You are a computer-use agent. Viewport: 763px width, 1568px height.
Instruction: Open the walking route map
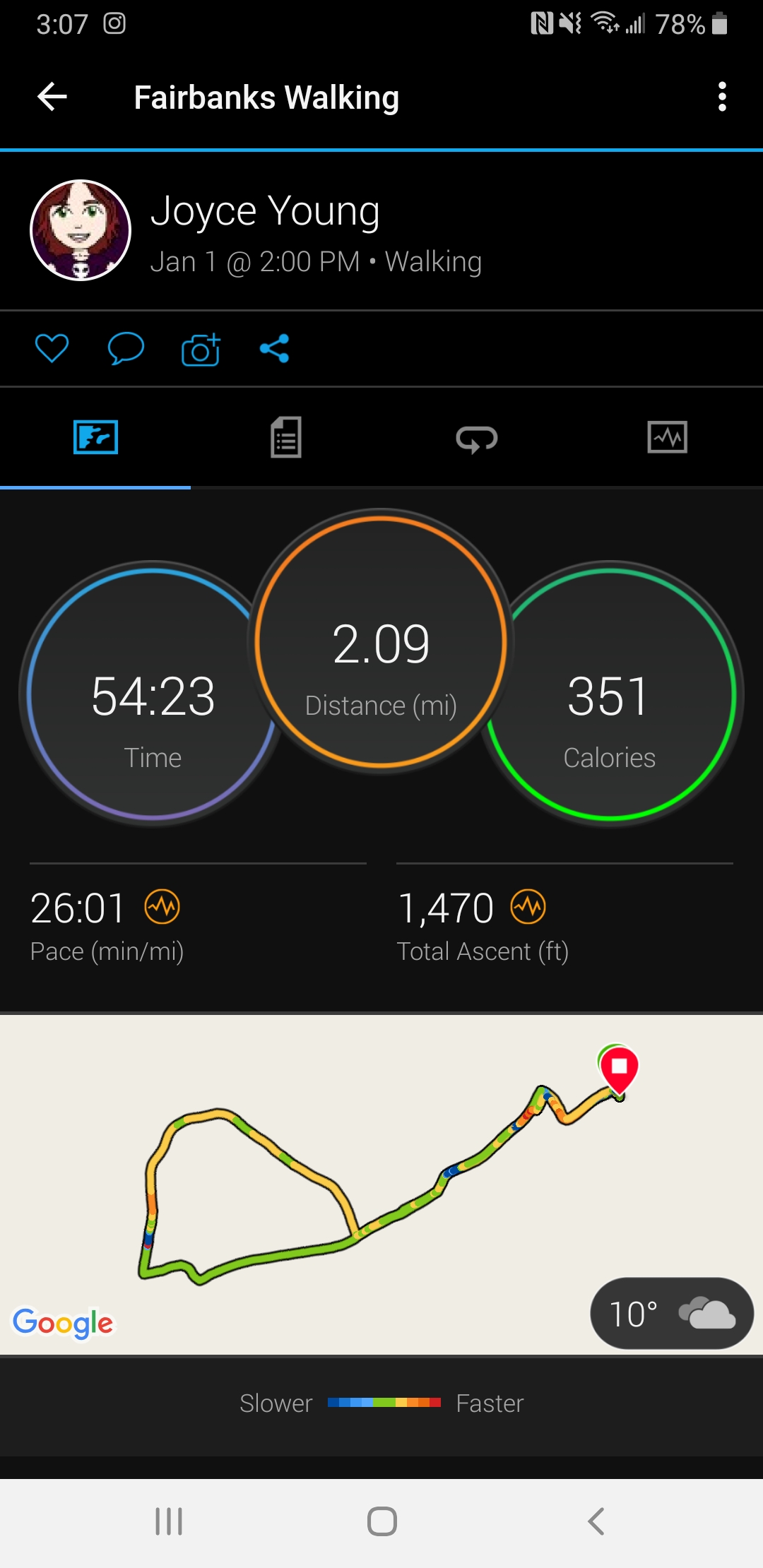(x=381, y=1184)
